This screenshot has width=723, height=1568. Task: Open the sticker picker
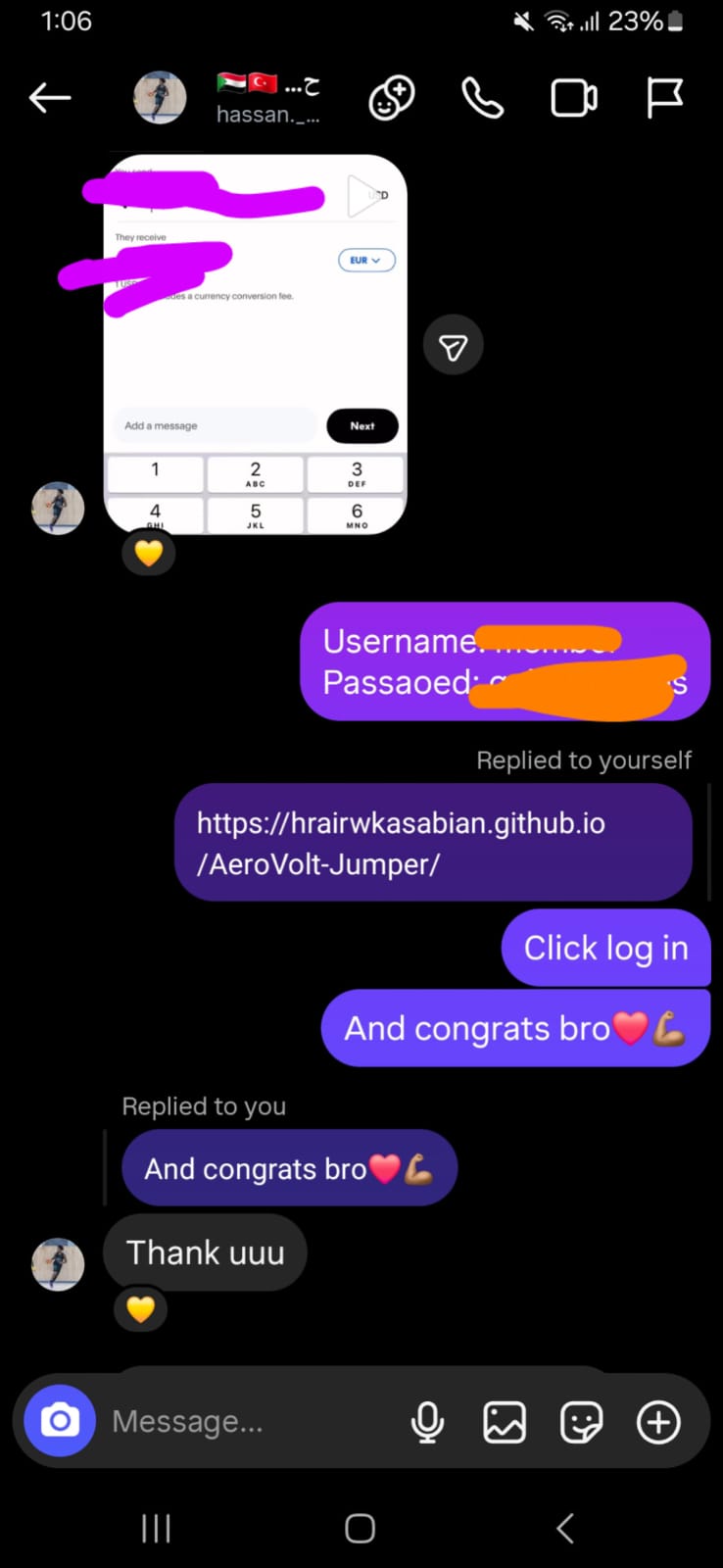(581, 1422)
